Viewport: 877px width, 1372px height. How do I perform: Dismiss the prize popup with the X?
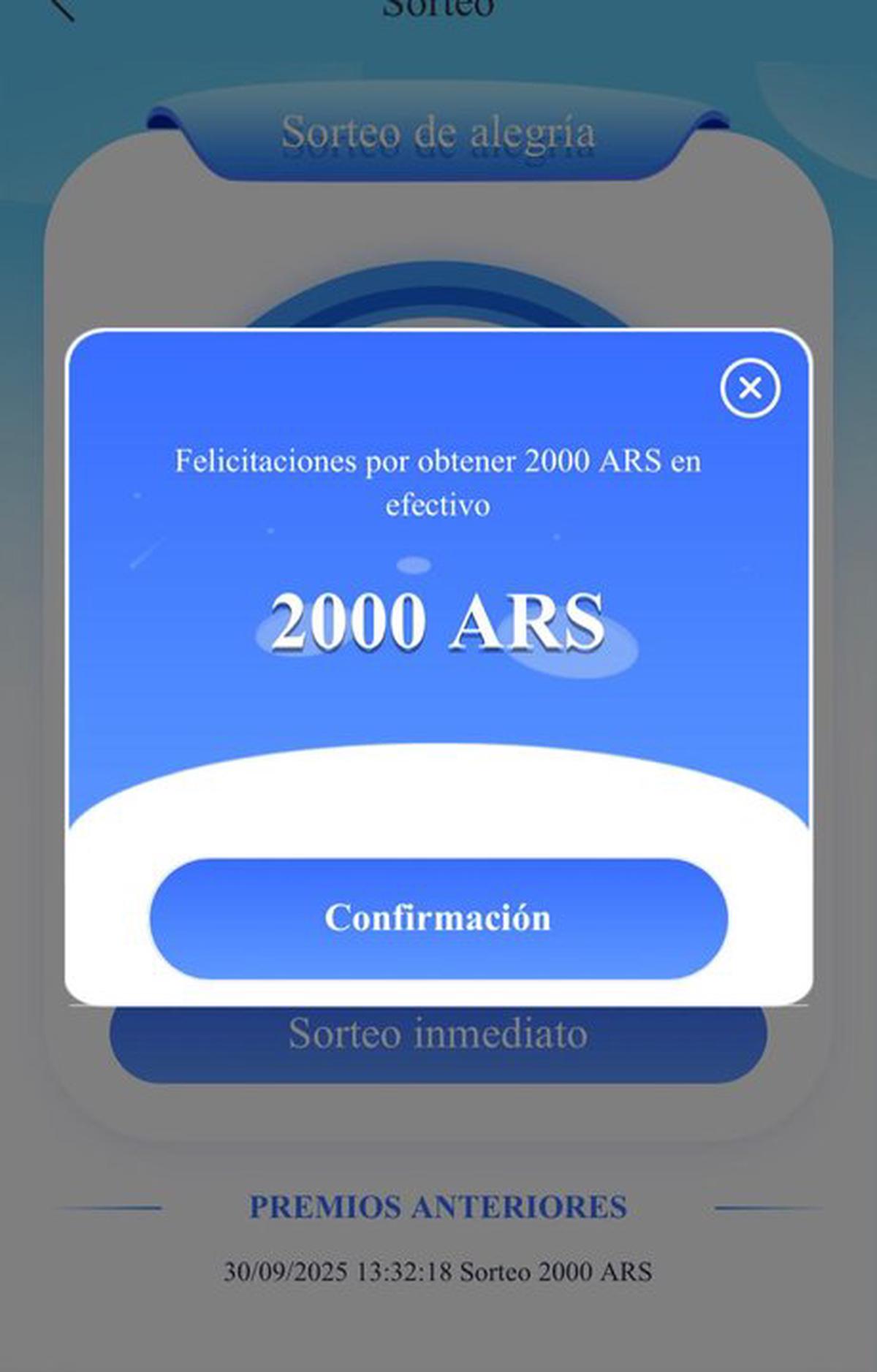click(750, 388)
